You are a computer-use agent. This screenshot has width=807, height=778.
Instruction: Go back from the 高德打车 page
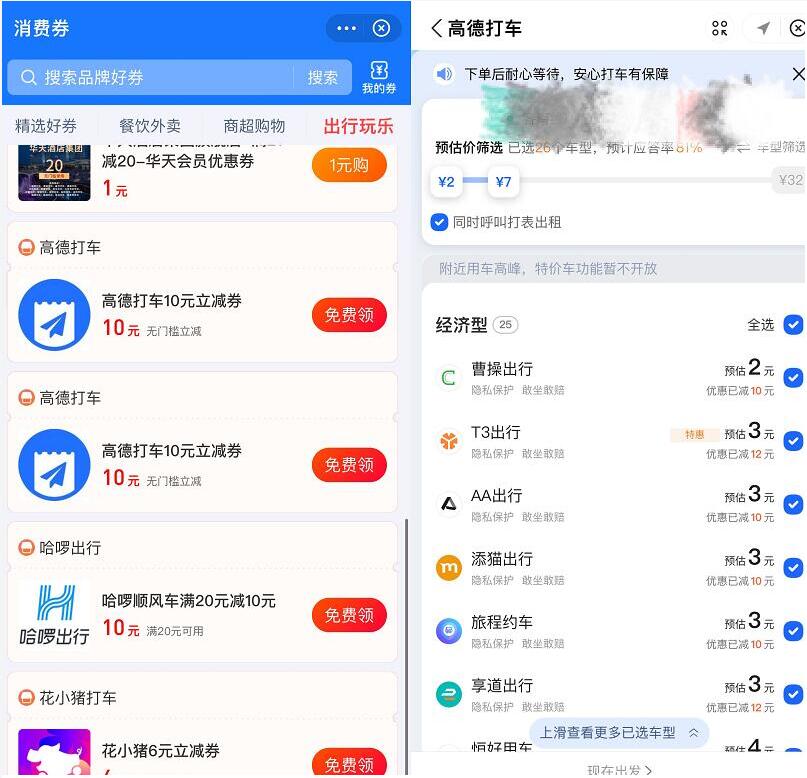click(x=436, y=28)
